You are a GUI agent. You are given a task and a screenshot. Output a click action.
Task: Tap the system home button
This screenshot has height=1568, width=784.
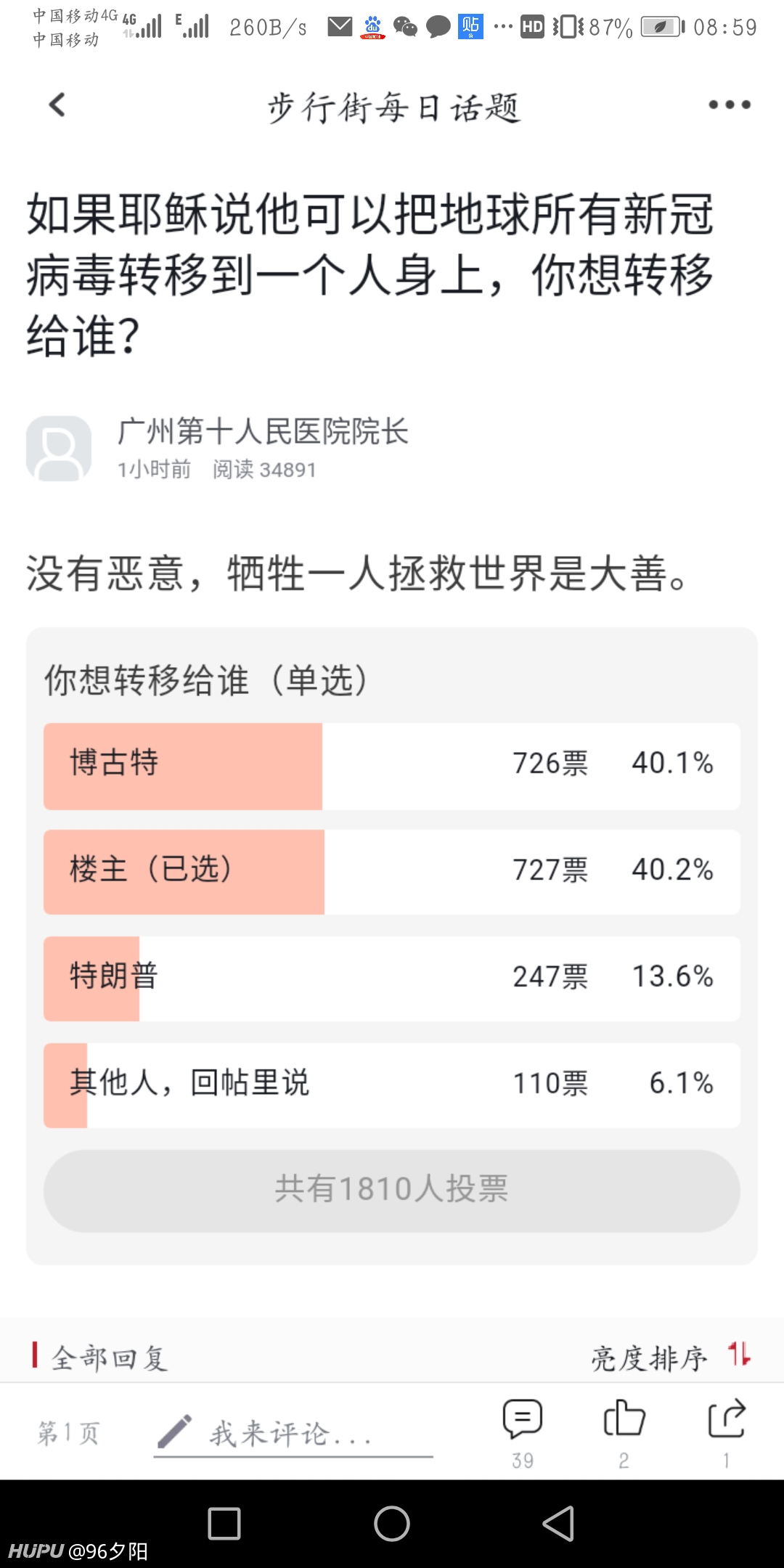tap(392, 1523)
